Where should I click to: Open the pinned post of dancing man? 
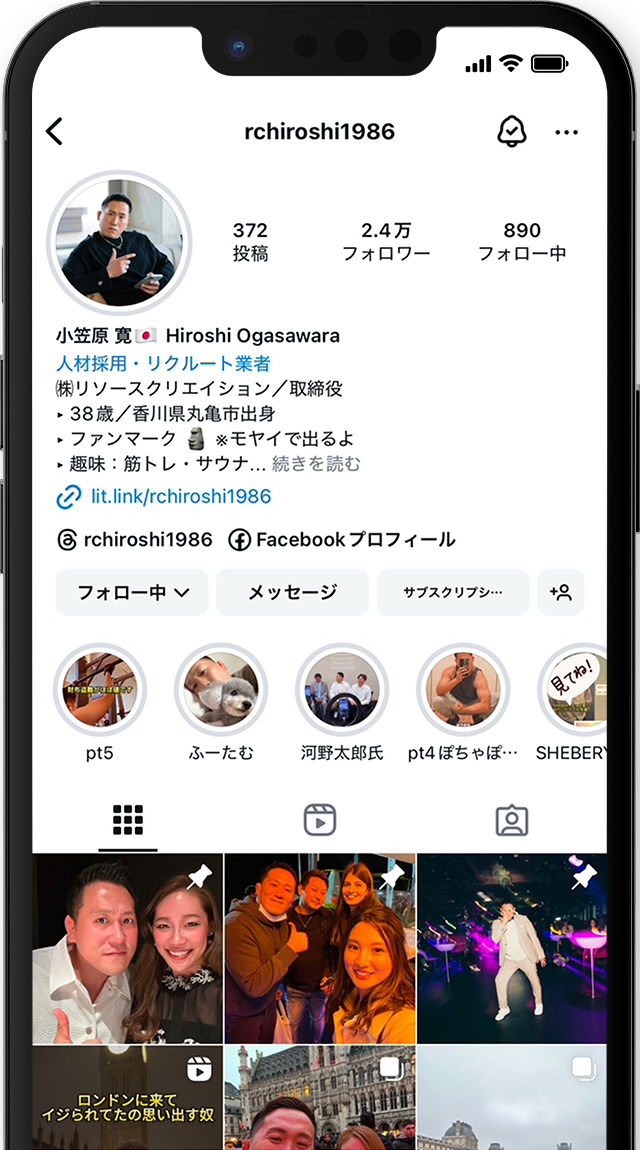click(511, 948)
